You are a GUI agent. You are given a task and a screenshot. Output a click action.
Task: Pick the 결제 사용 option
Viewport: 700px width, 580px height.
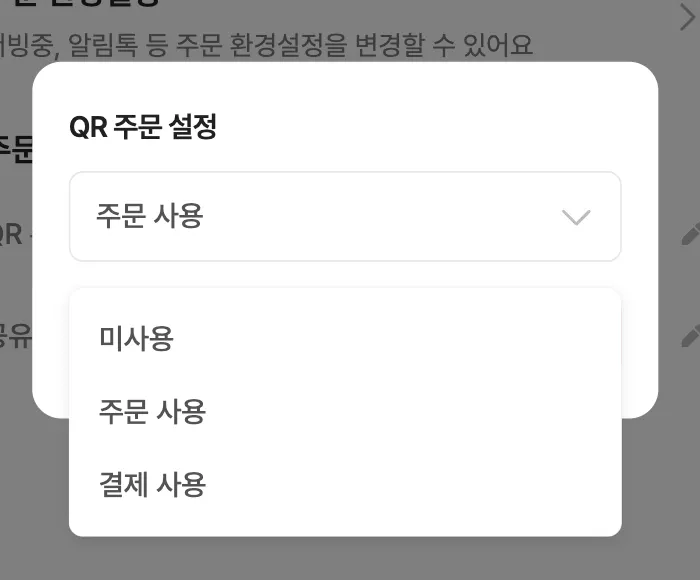coord(152,484)
